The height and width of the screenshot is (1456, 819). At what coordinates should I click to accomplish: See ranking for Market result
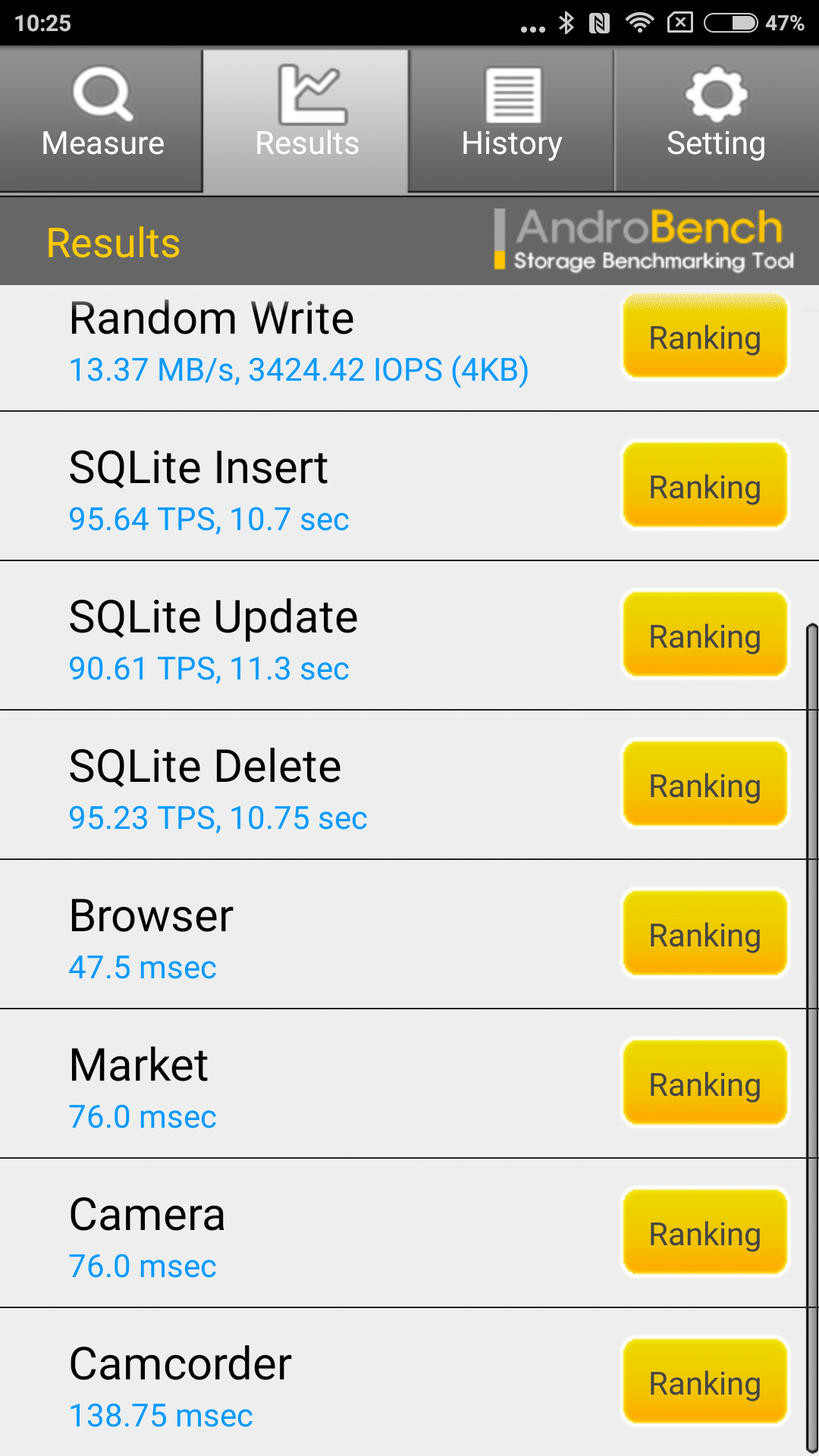[x=705, y=1084]
